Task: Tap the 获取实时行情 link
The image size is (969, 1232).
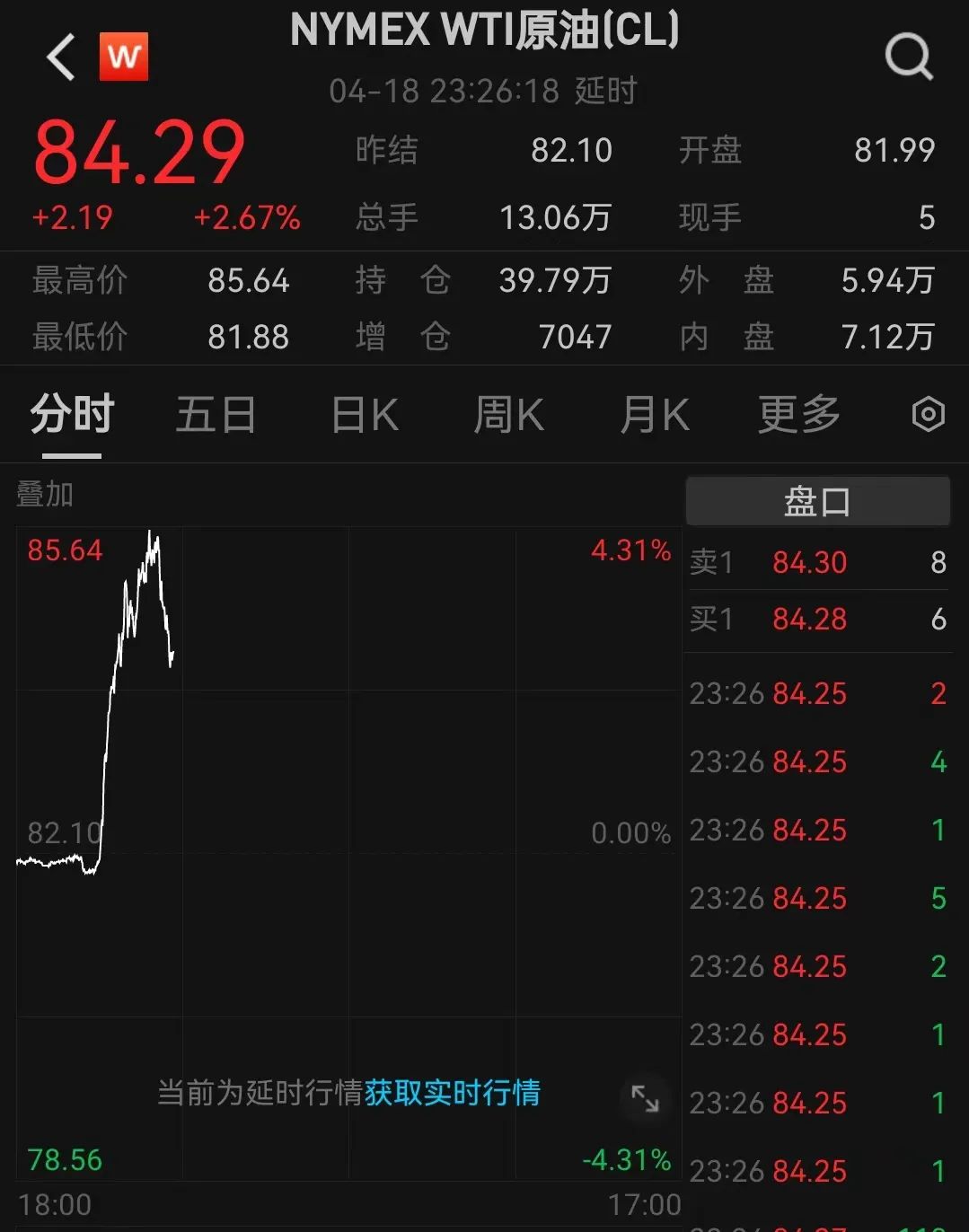Action: 452,1093
